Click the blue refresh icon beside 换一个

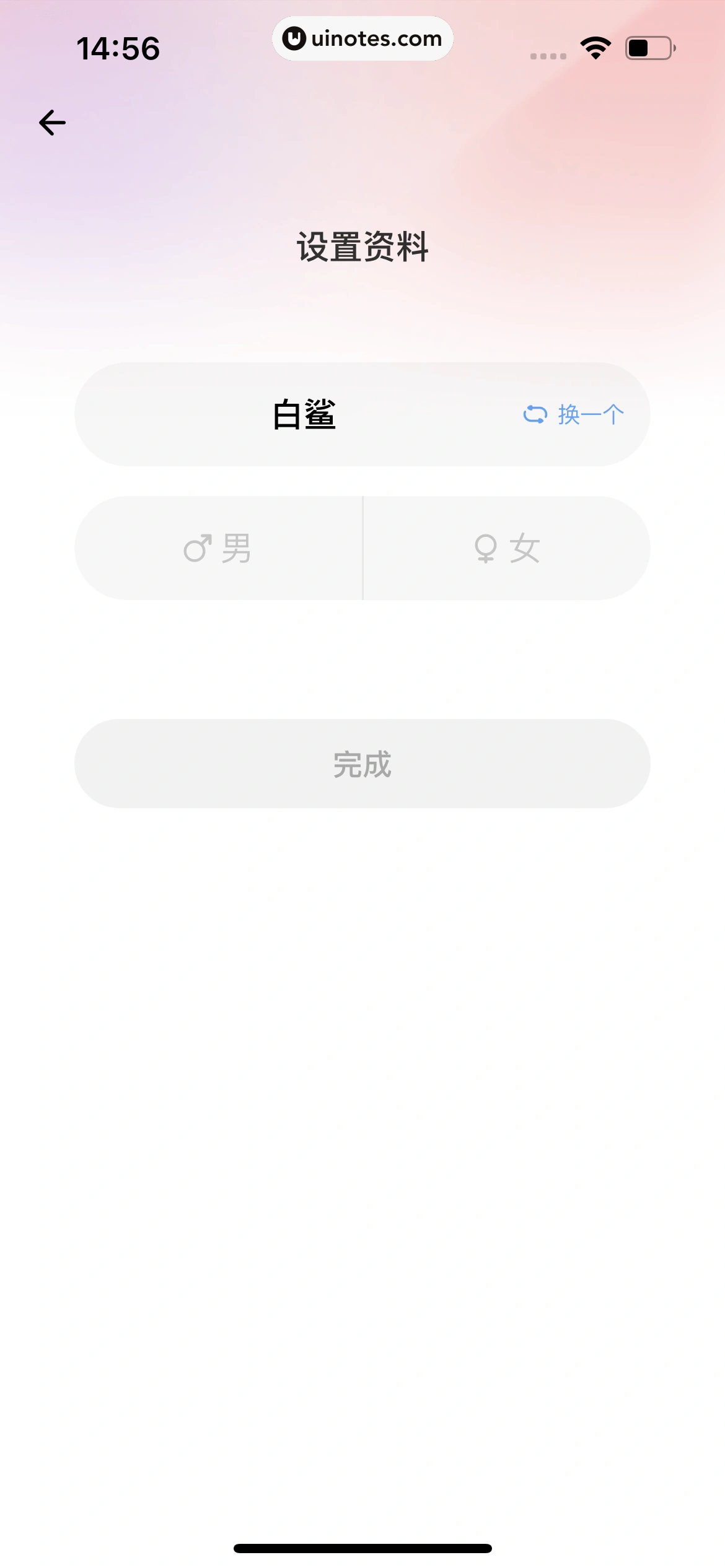535,415
